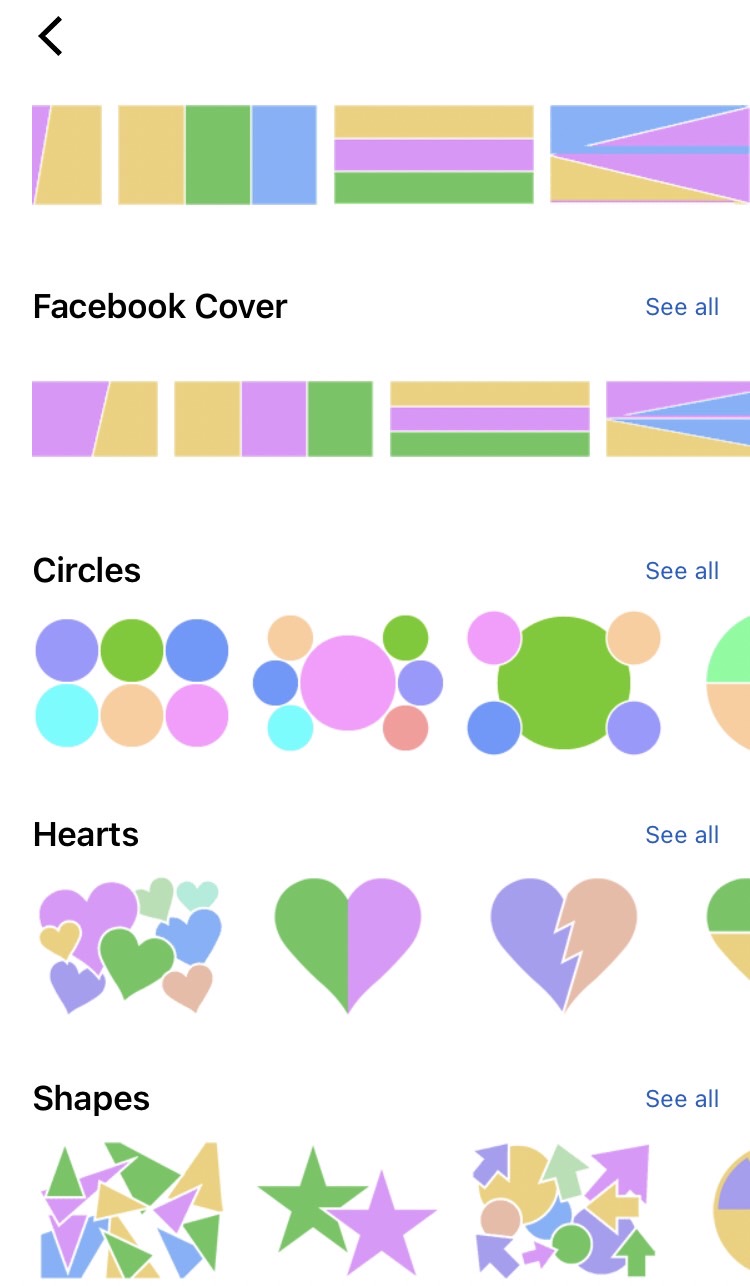Select the two-panel slanted Facebook Cover layout
The height and width of the screenshot is (1286, 750).
95,419
